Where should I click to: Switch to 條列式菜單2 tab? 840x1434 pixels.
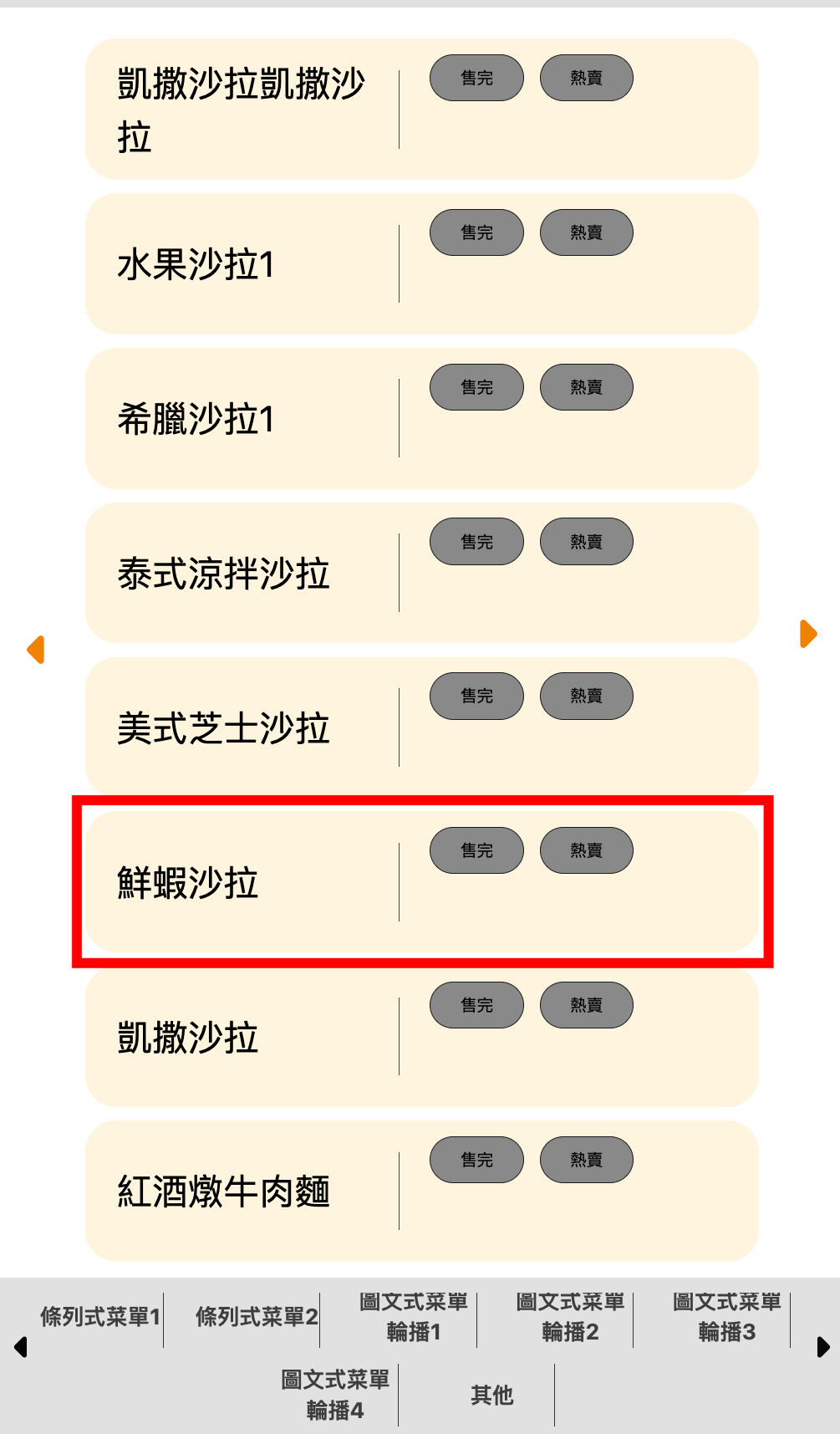[257, 1317]
